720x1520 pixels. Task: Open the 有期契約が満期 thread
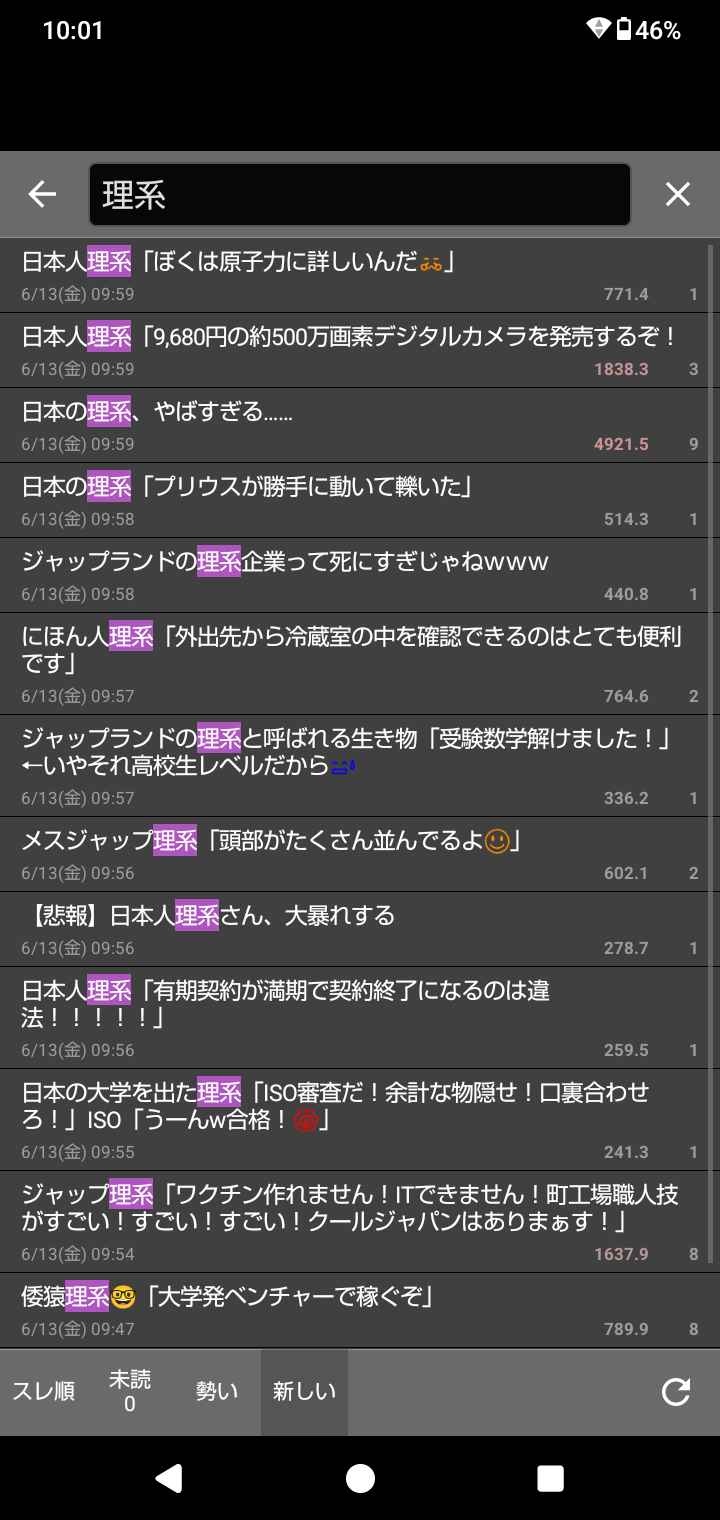coord(350,1017)
